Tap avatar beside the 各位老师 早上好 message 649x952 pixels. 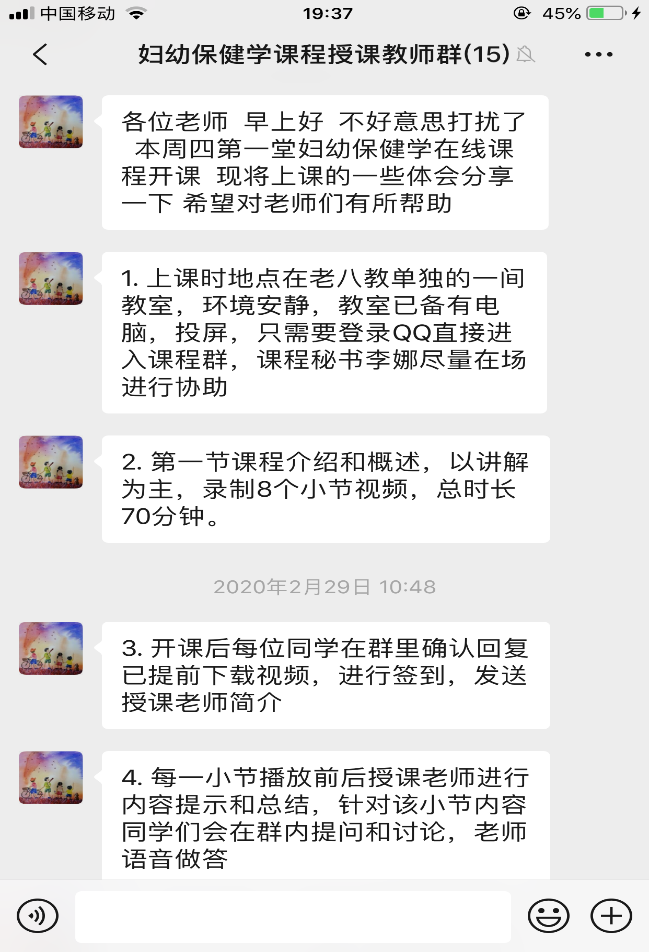pos(51,122)
